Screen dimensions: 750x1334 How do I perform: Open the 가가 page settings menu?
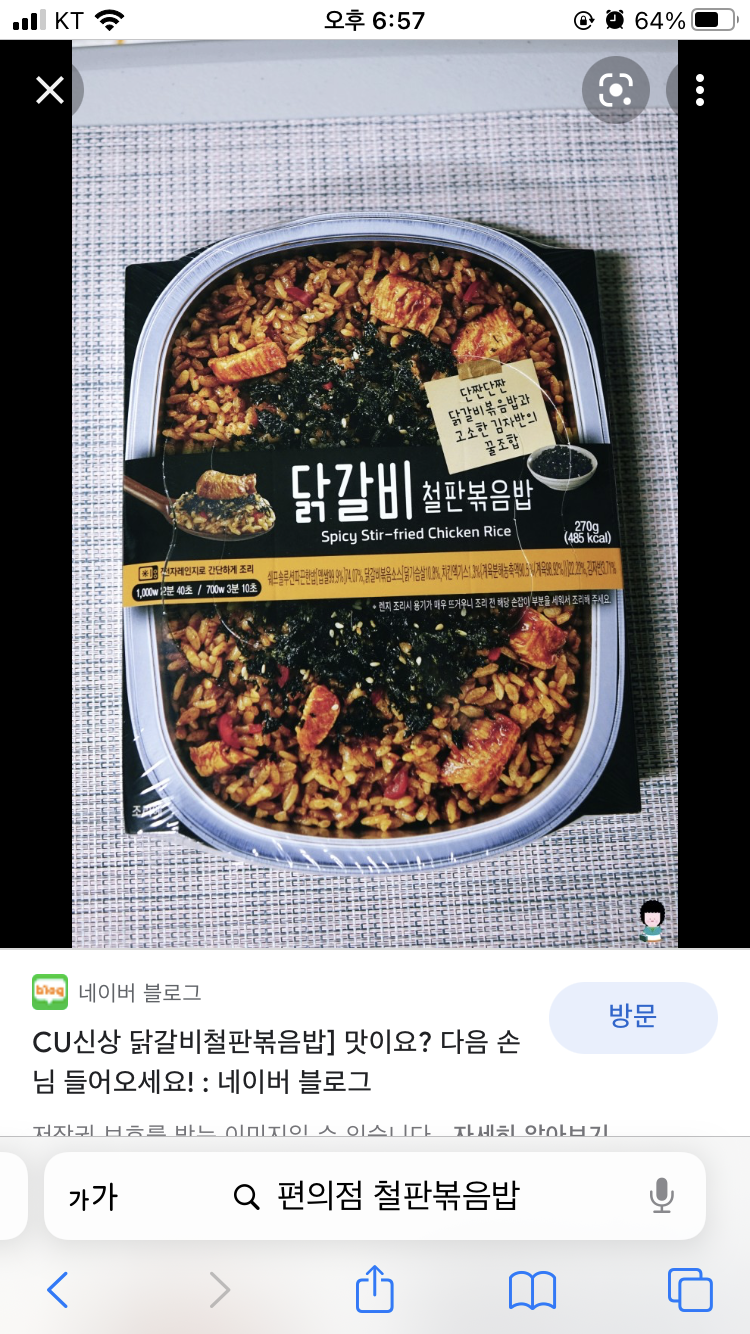click(x=93, y=1196)
